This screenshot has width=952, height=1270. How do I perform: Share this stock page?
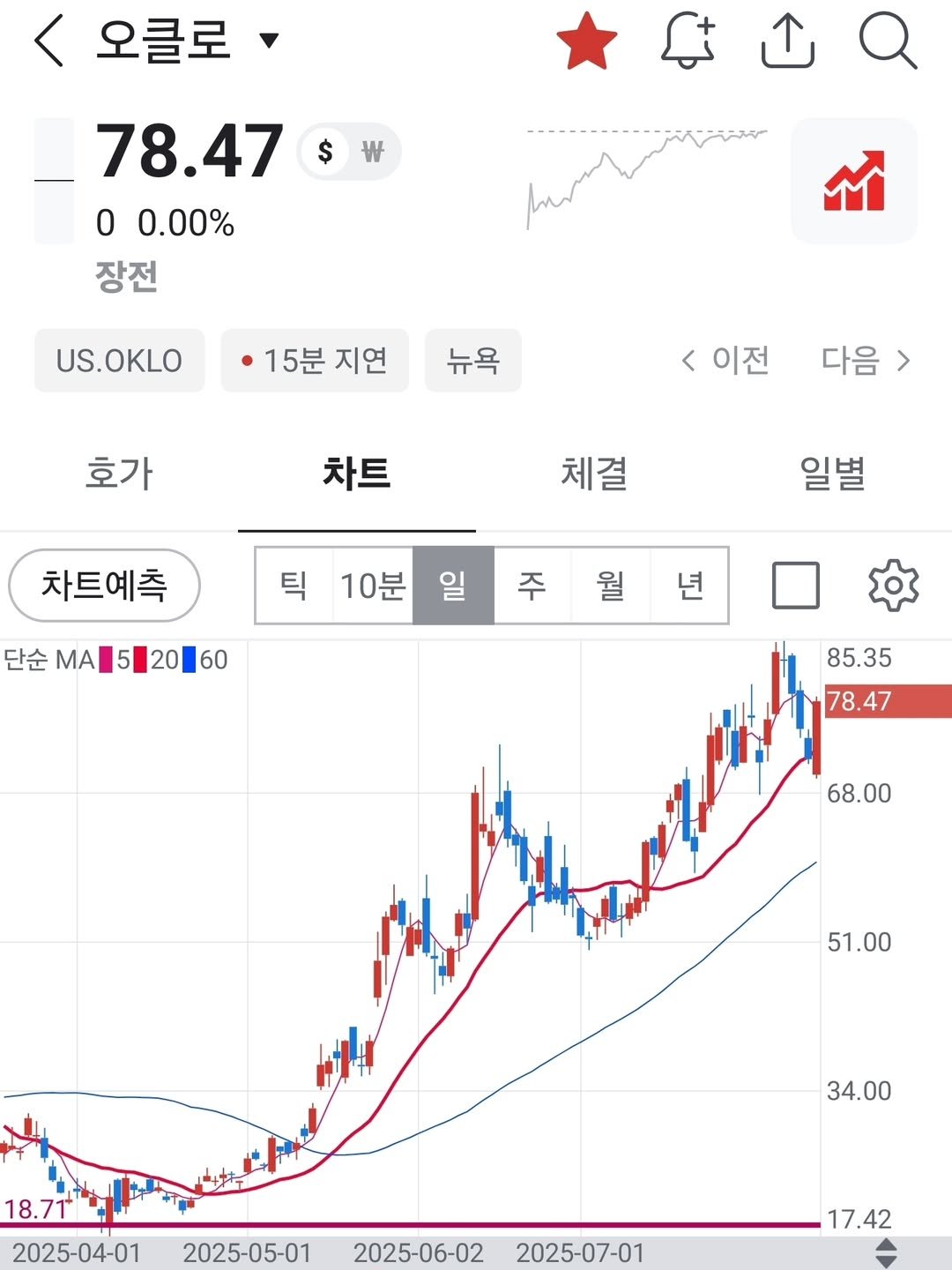(x=787, y=41)
